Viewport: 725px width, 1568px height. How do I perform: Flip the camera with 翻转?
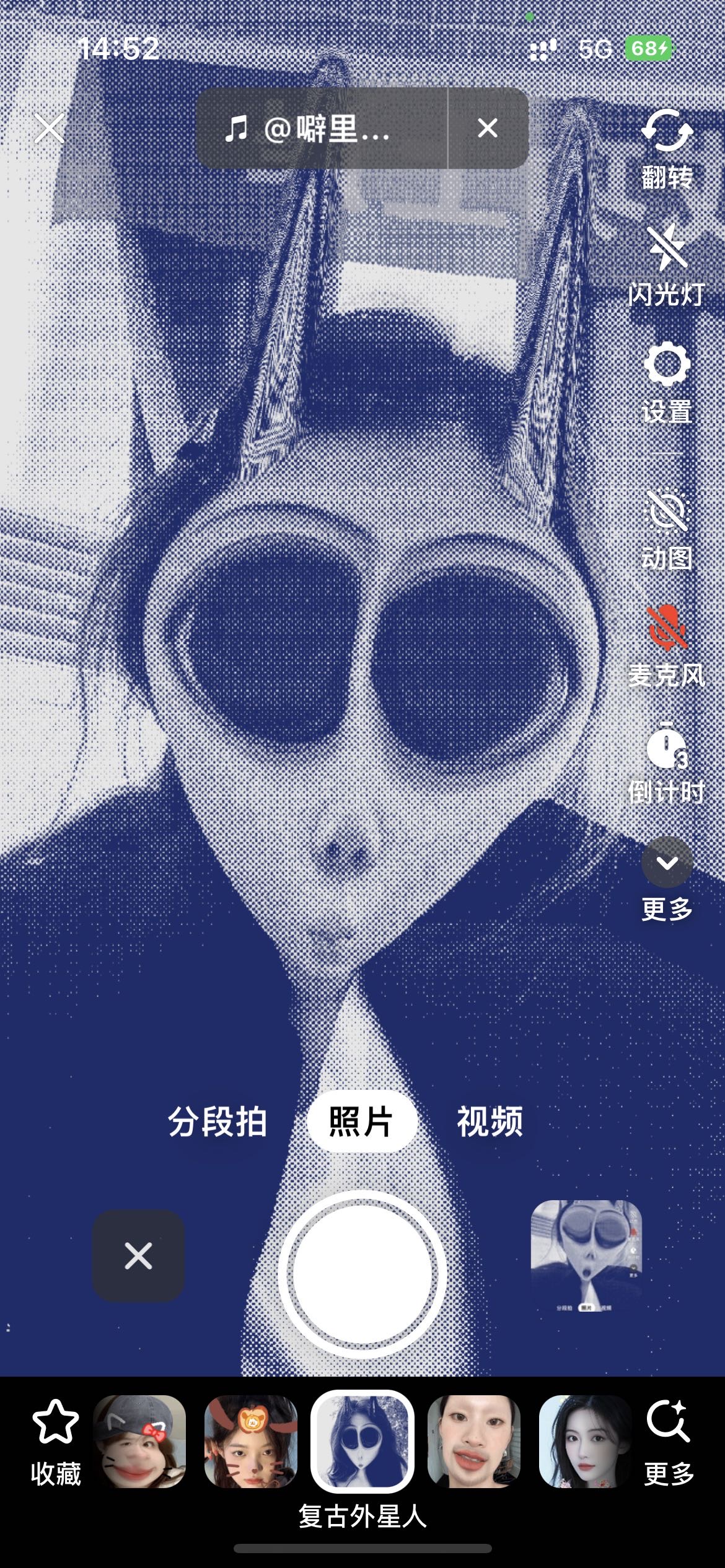tap(667, 147)
